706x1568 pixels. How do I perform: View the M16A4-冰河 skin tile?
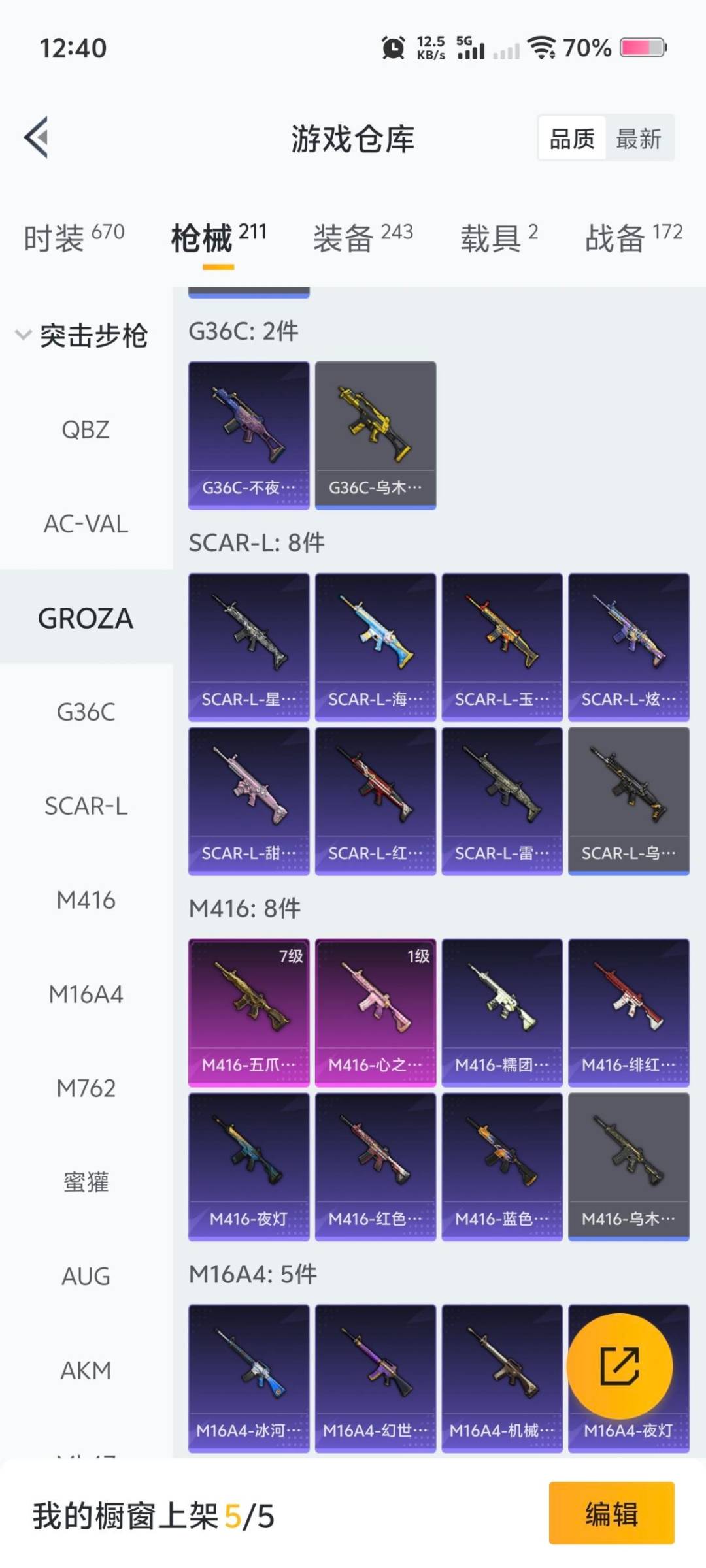(x=248, y=1379)
